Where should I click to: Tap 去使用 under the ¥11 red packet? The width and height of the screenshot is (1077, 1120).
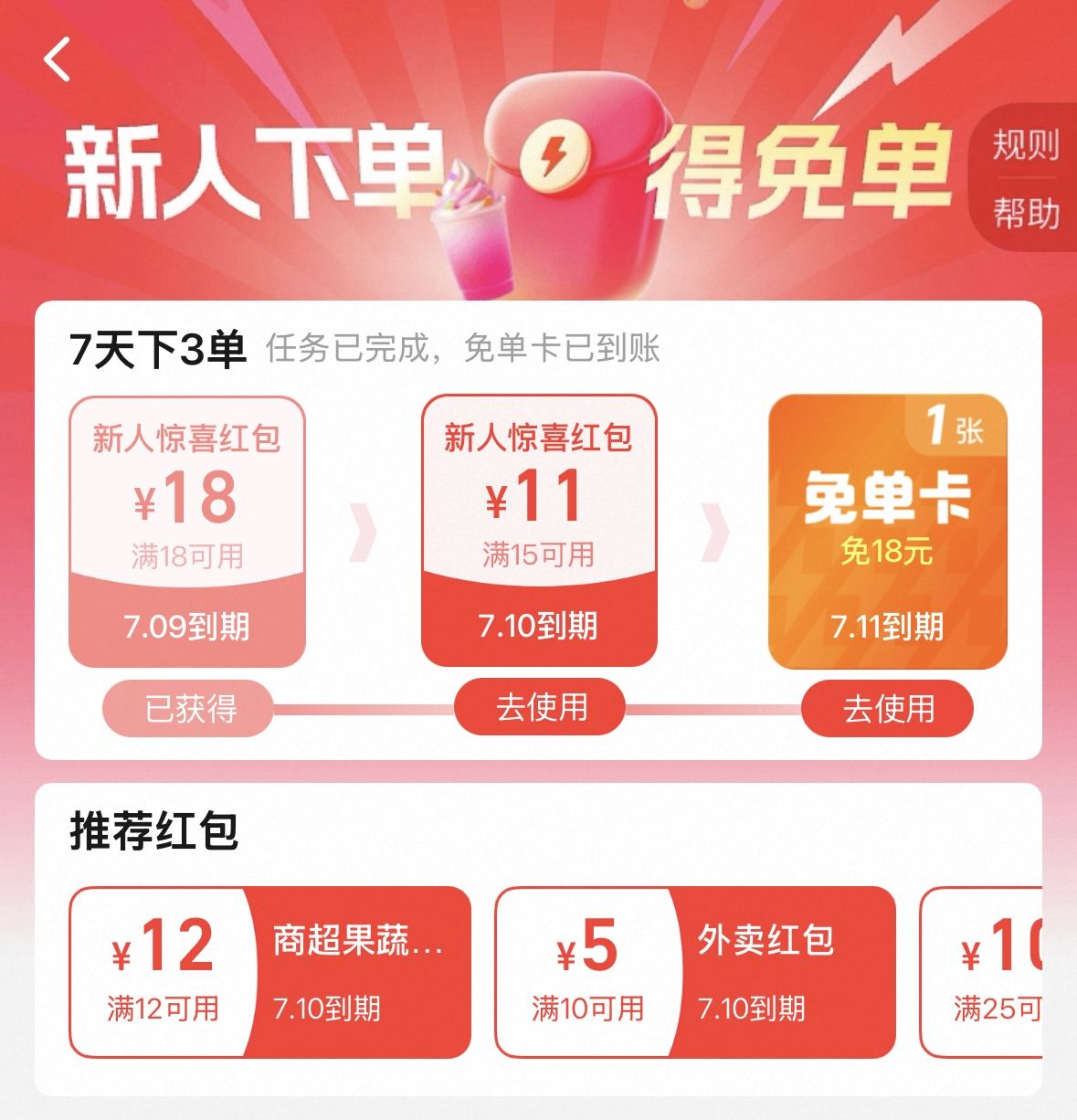(540, 707)
